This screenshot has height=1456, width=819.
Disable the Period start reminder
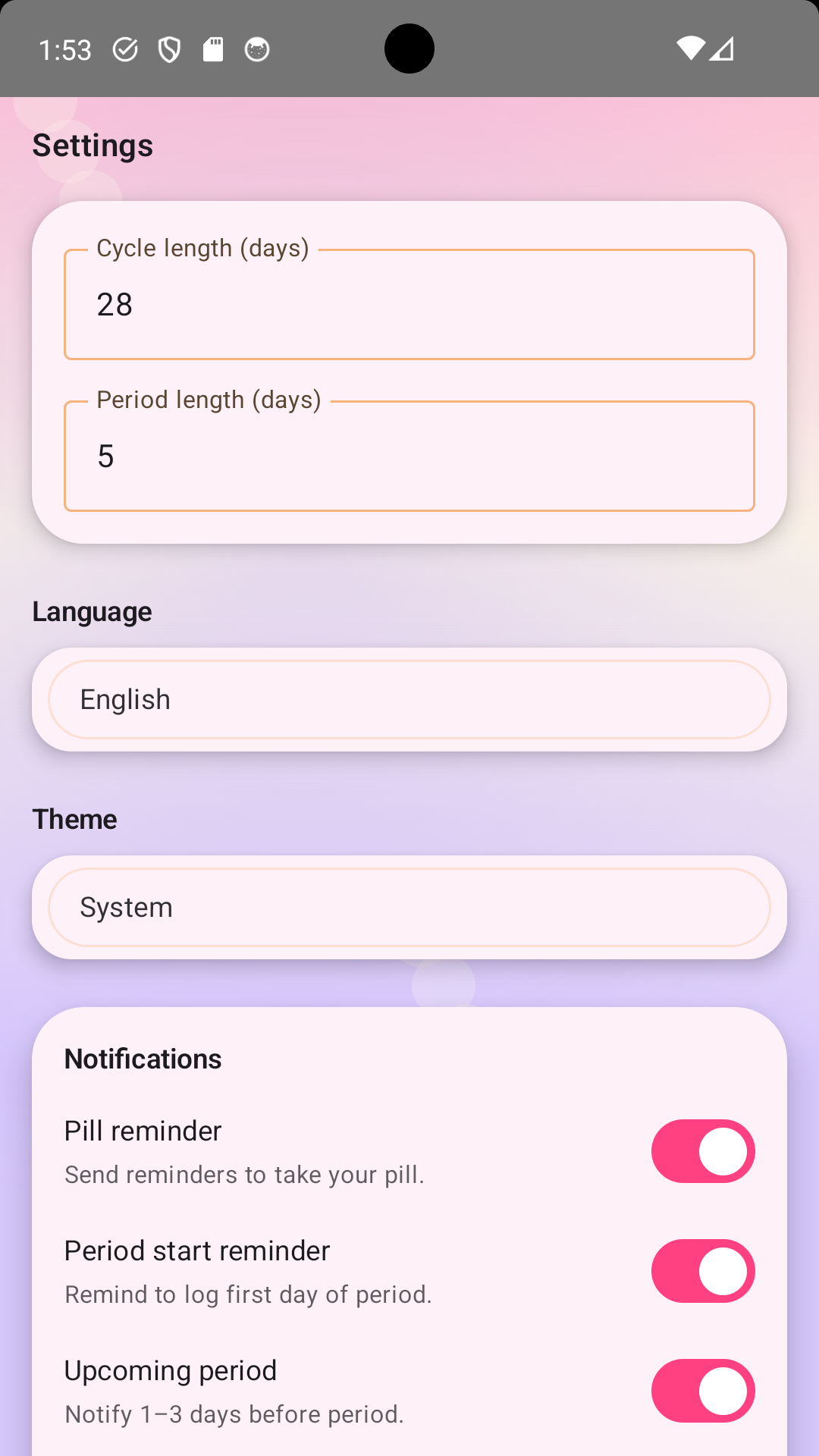(702, 1271)
